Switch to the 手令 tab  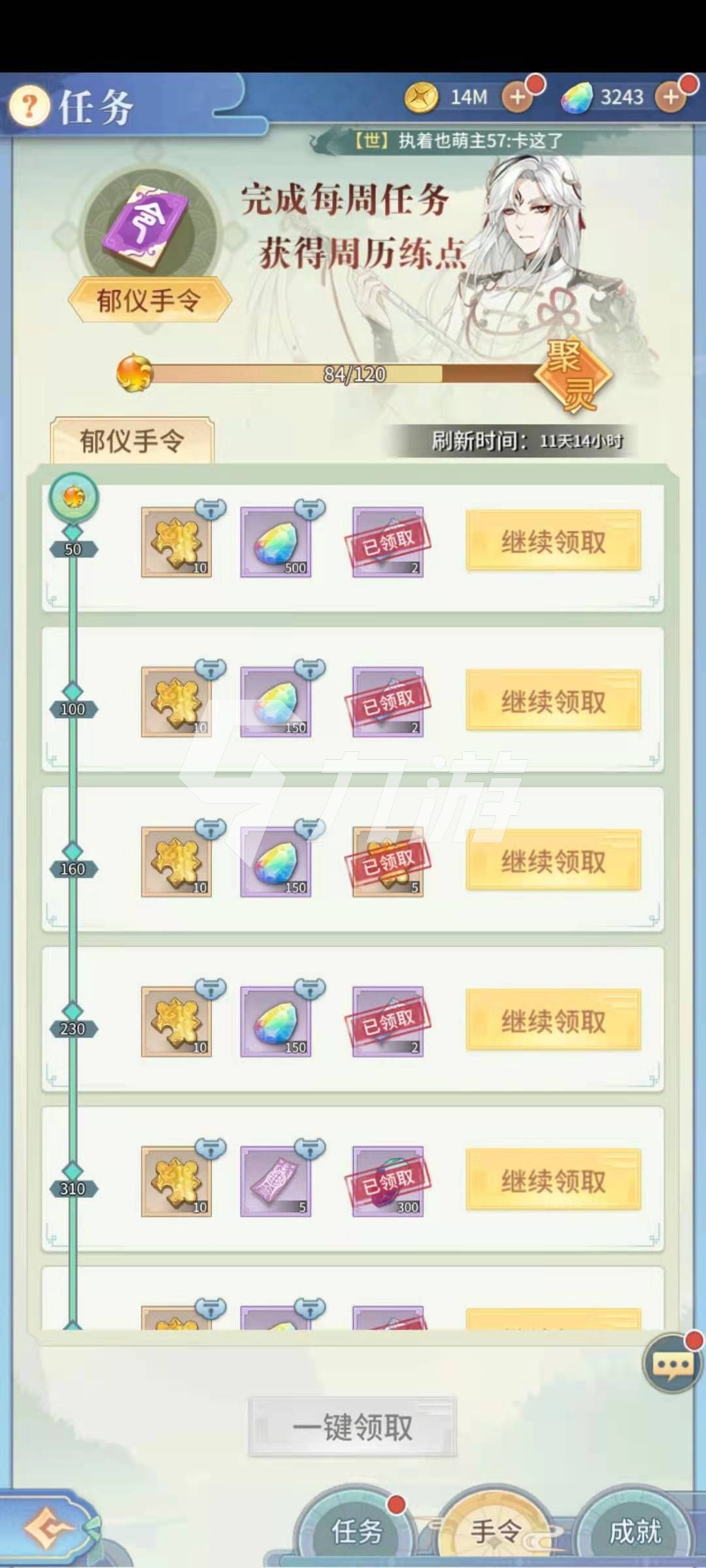pyautogui.click(x=496, y=1530)
